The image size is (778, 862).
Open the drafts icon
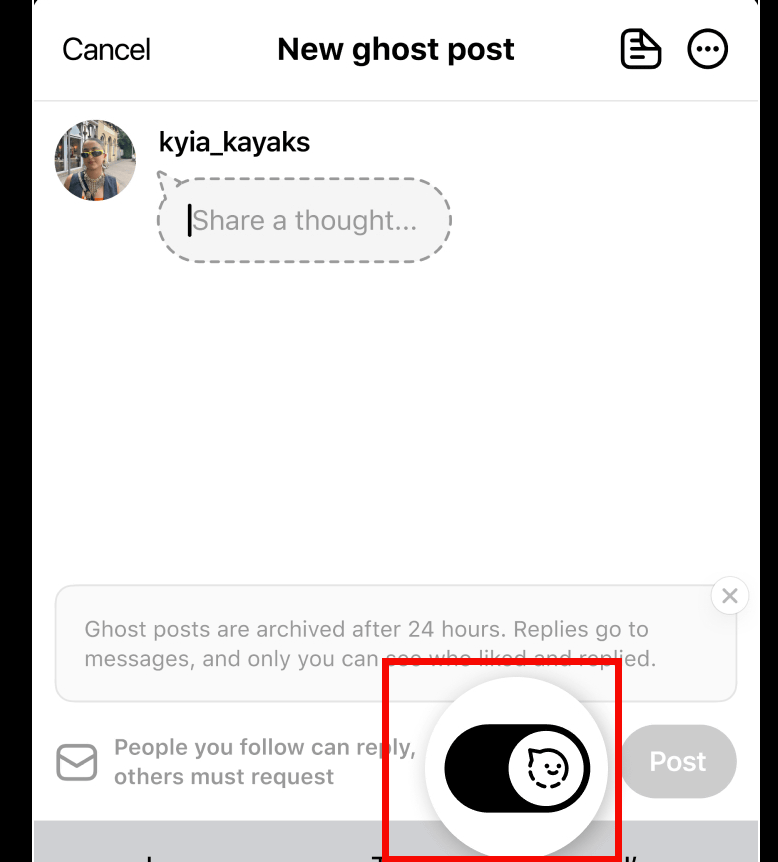(x=641, y=49)
